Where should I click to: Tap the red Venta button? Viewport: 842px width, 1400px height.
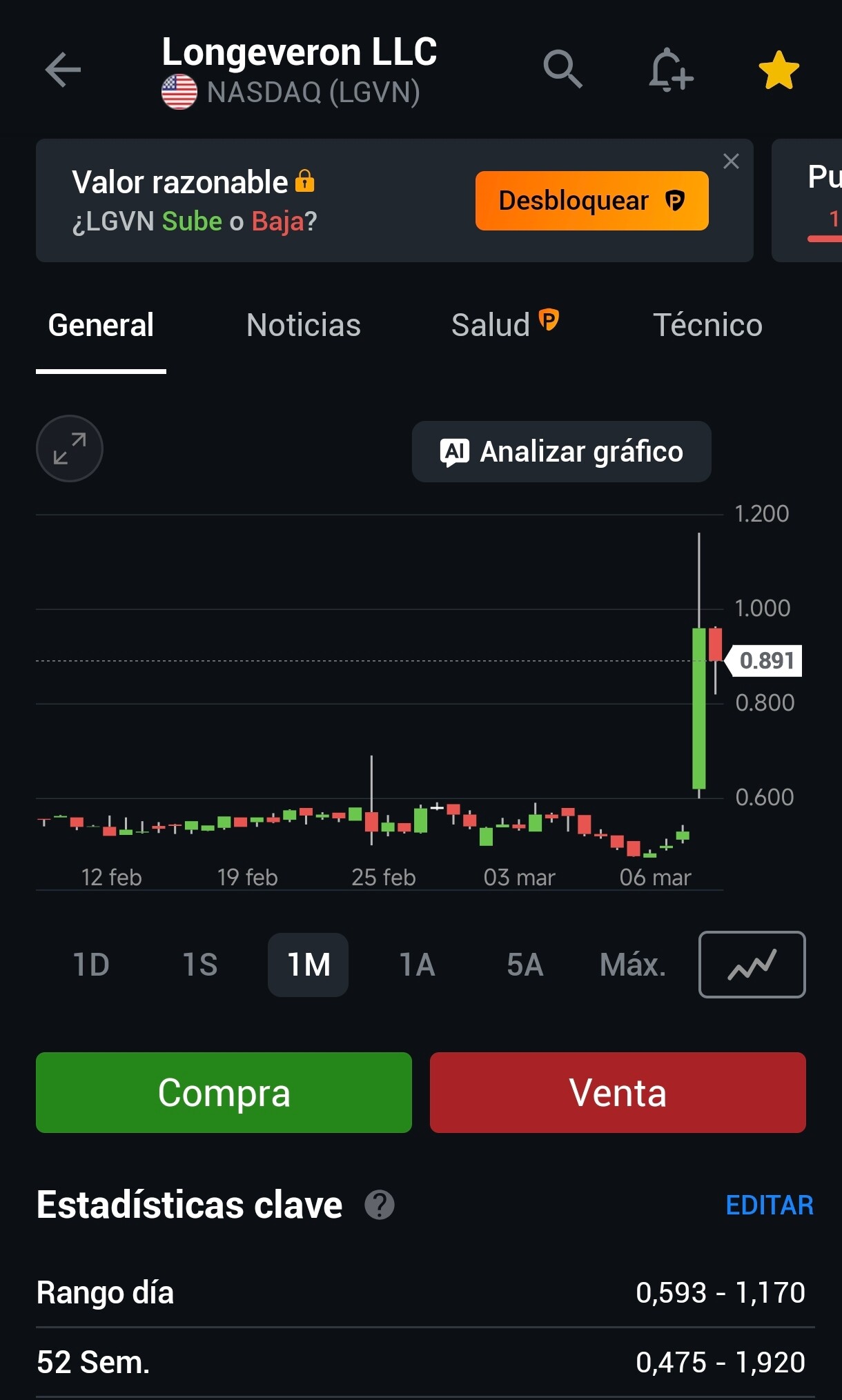click(618, 1092)
